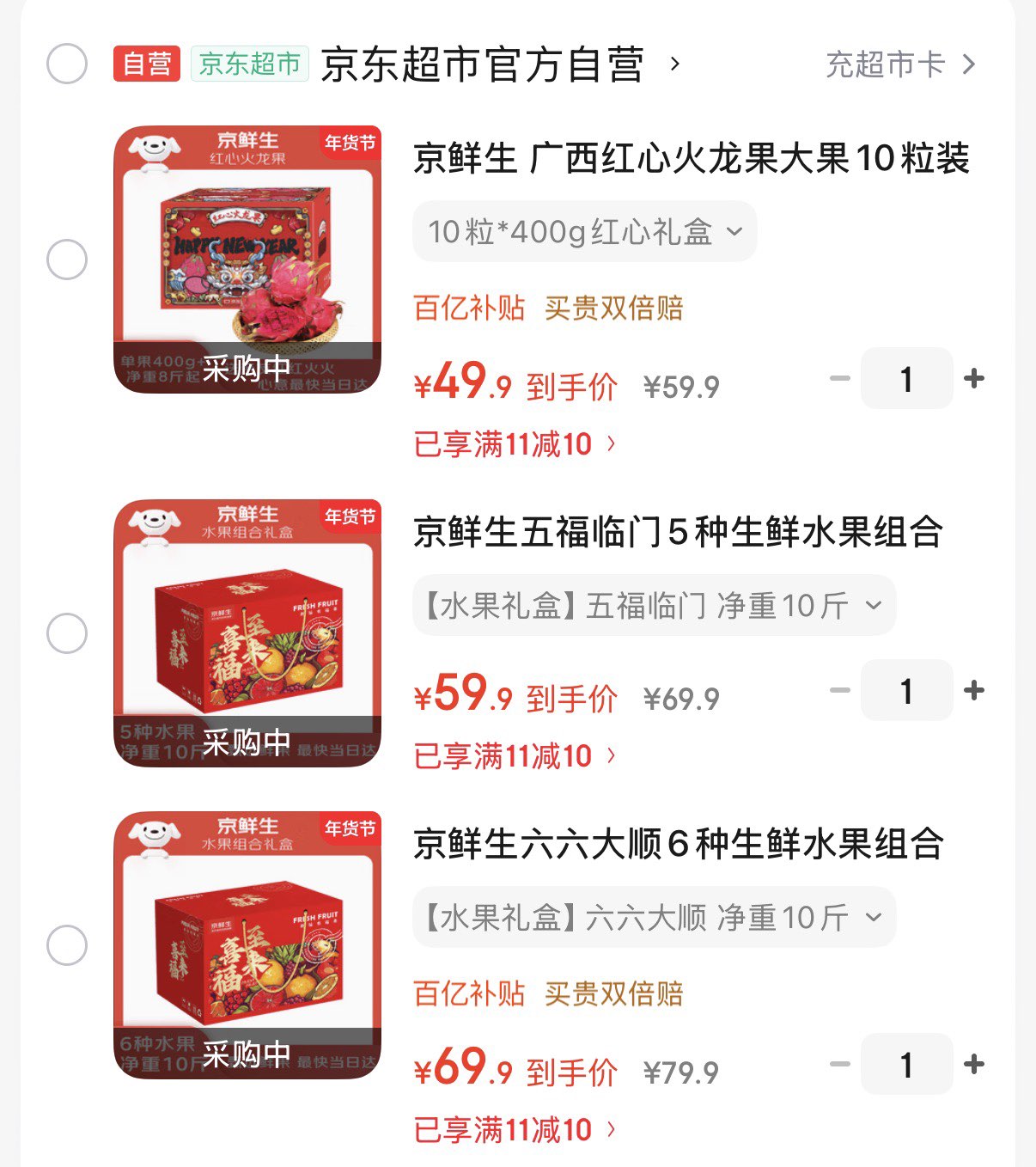Decrease quantity of 红心火龙果大果
This screenshot has height=1167, width=1036.
pyautogui.click(x=839, y=378)
